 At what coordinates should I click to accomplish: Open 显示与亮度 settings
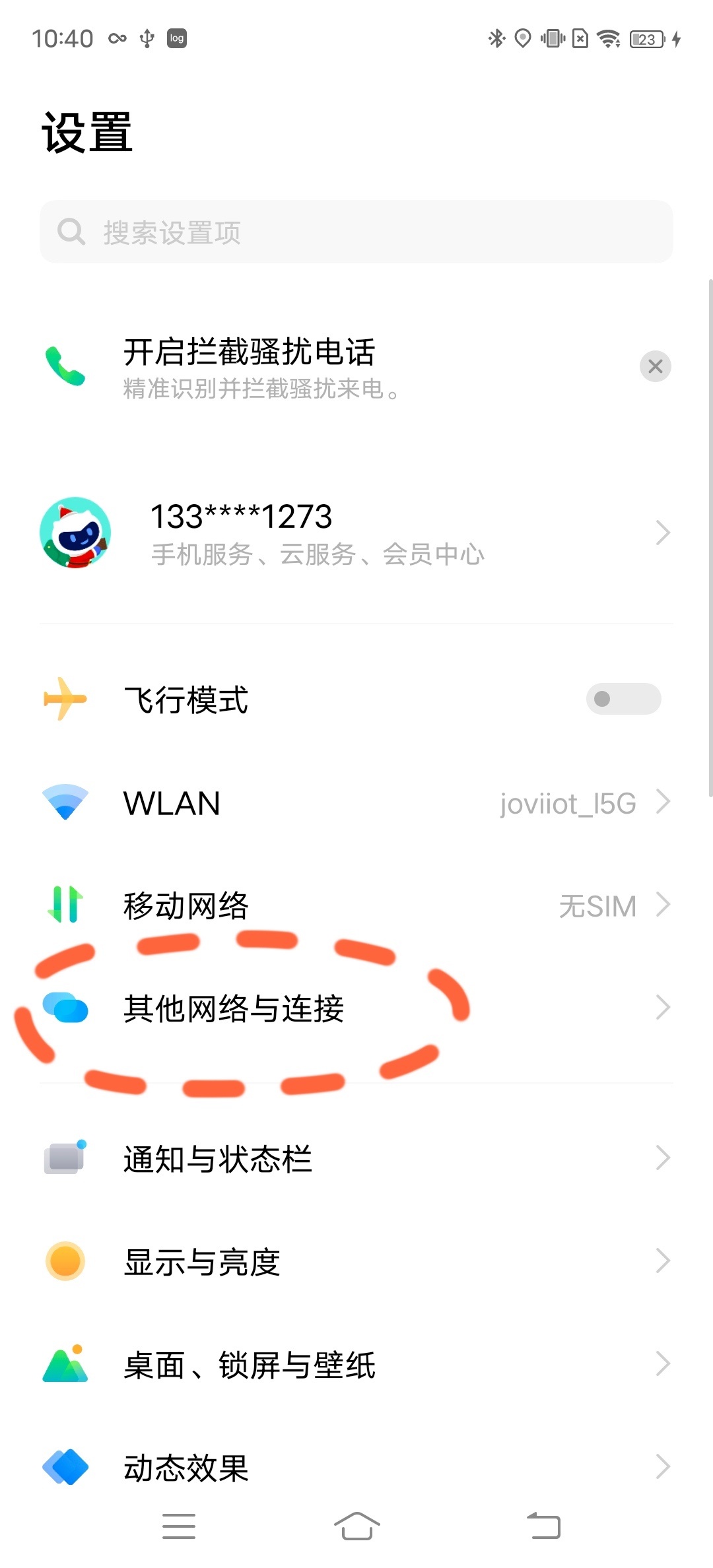tap(356, 1262)
